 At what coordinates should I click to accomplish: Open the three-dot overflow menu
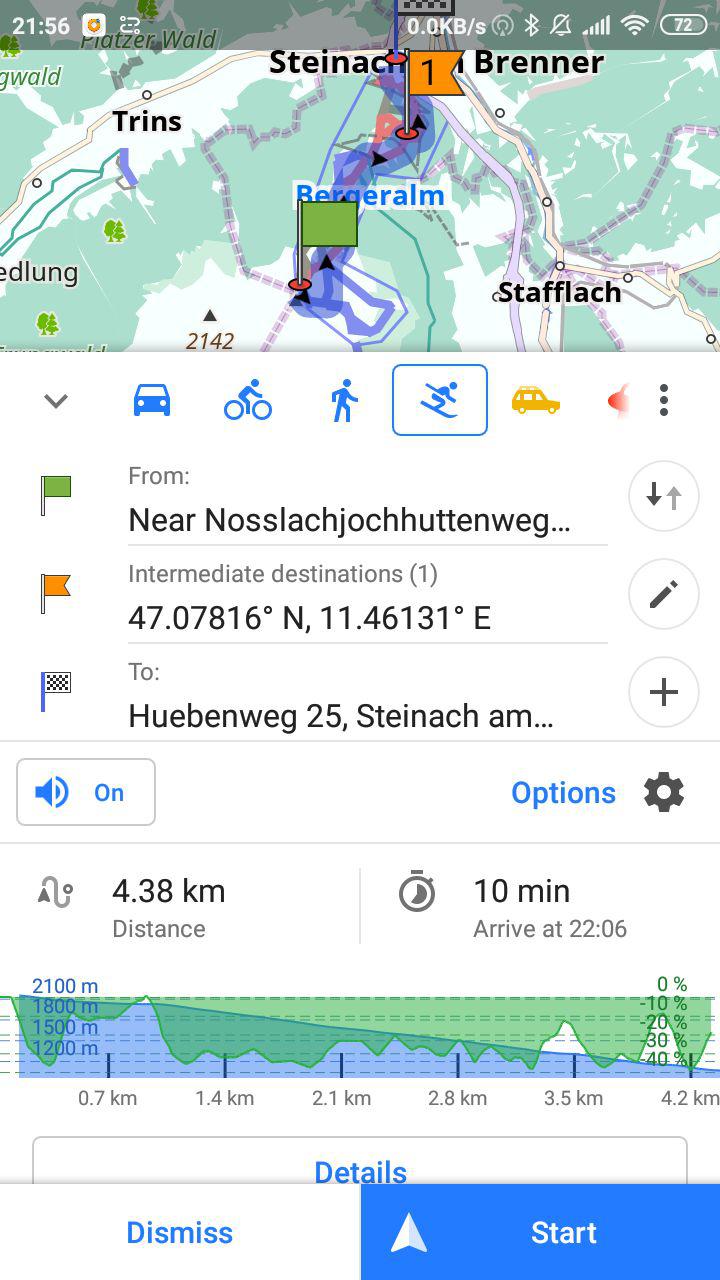pyautogui.click(x=664, y=401)
